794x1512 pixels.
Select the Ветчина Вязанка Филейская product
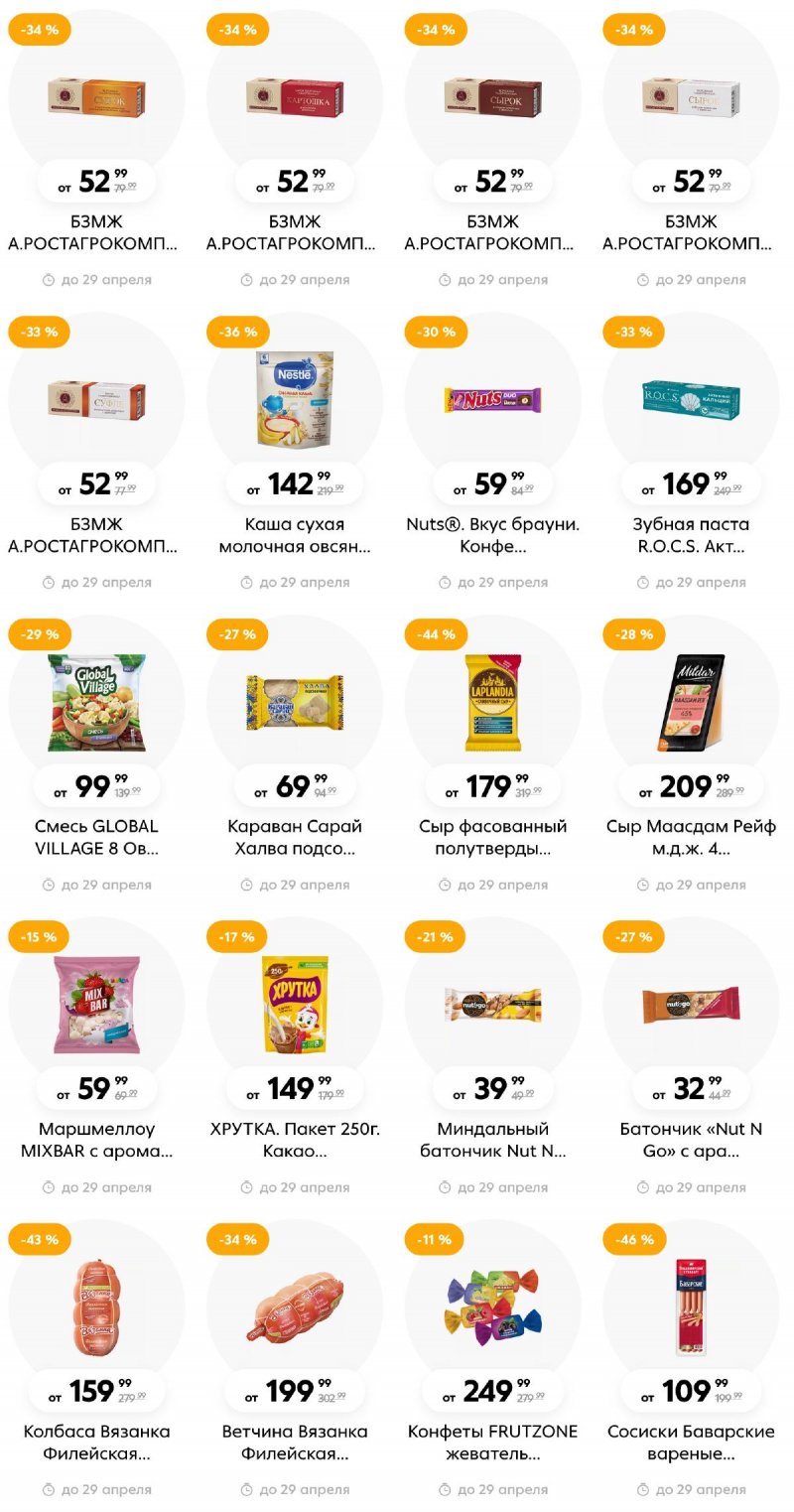[295, 1307]
